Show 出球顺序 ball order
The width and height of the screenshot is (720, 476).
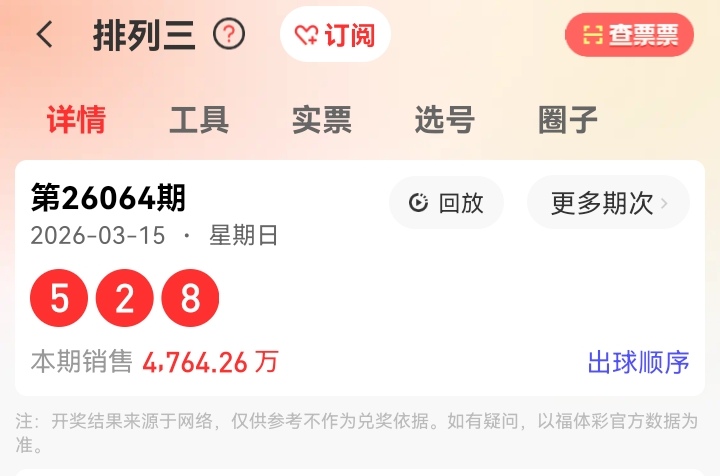[638, 362]
